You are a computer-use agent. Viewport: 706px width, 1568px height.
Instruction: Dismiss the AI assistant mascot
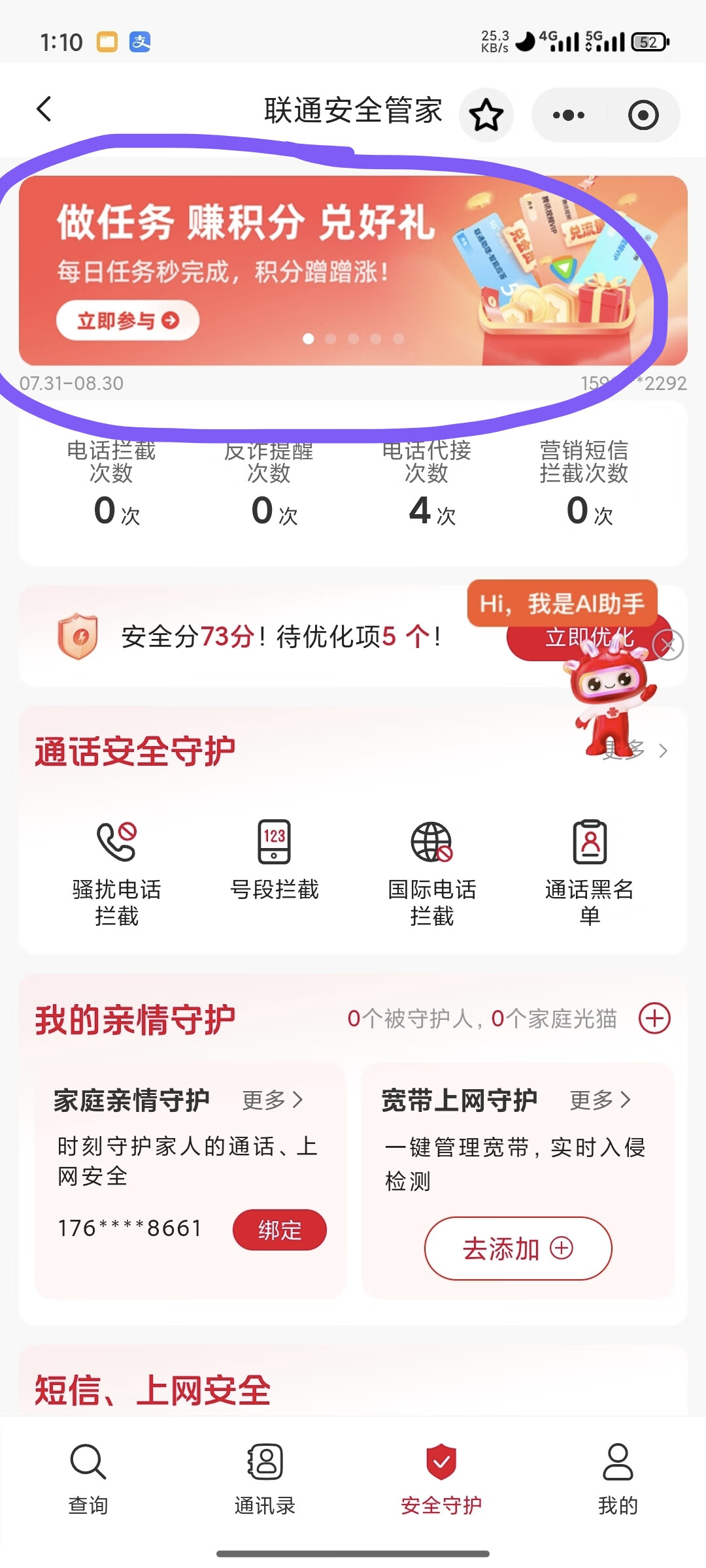pyautogui.click(x=668, y=645)
